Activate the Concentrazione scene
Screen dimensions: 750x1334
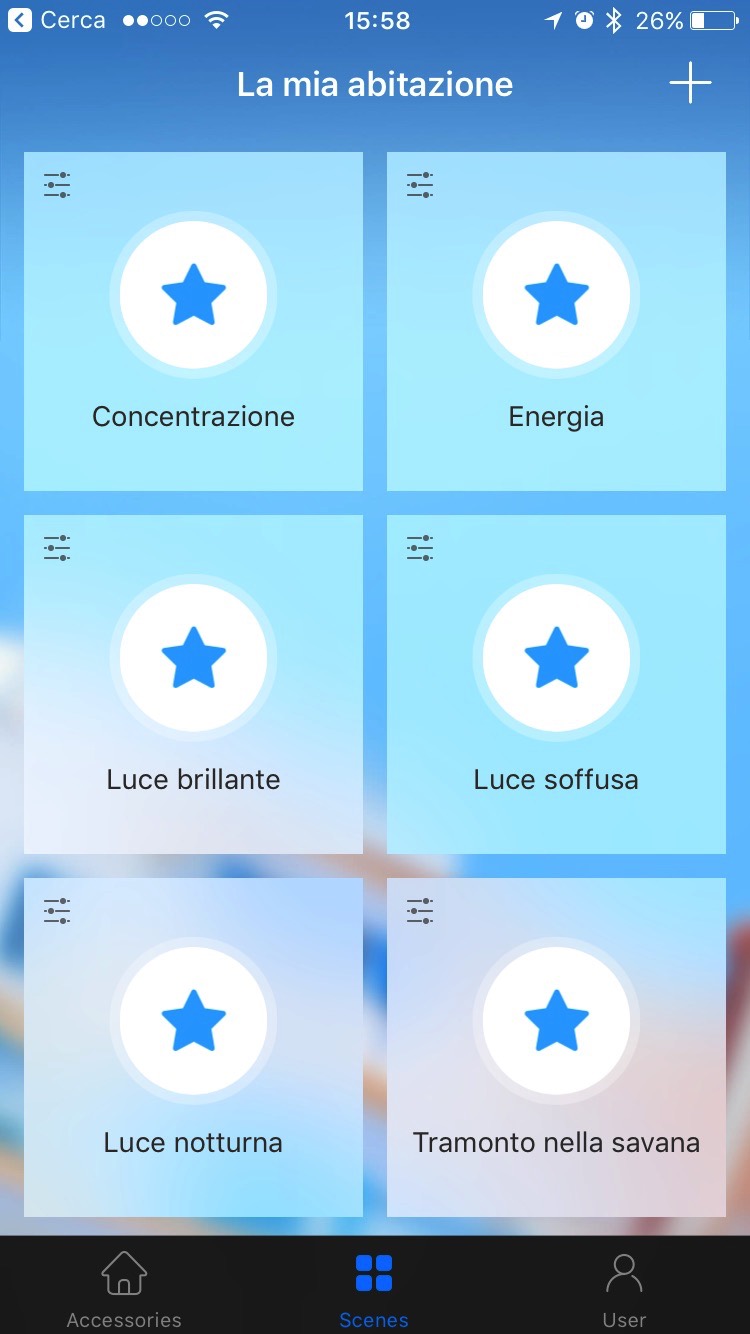(x=193, y=296)
